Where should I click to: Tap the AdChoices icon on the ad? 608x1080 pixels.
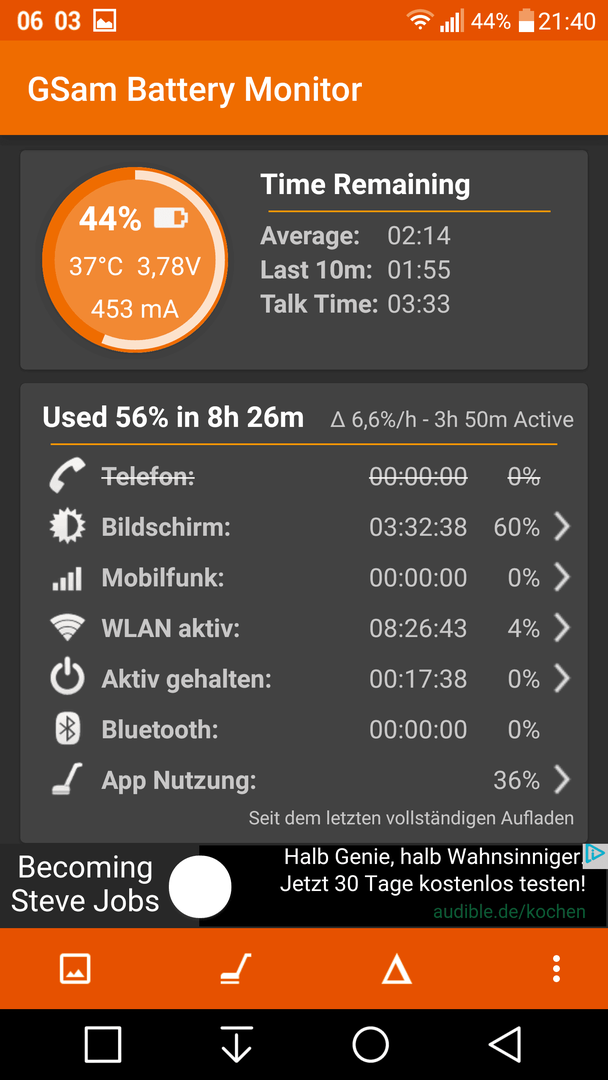[x=594, y=854]
